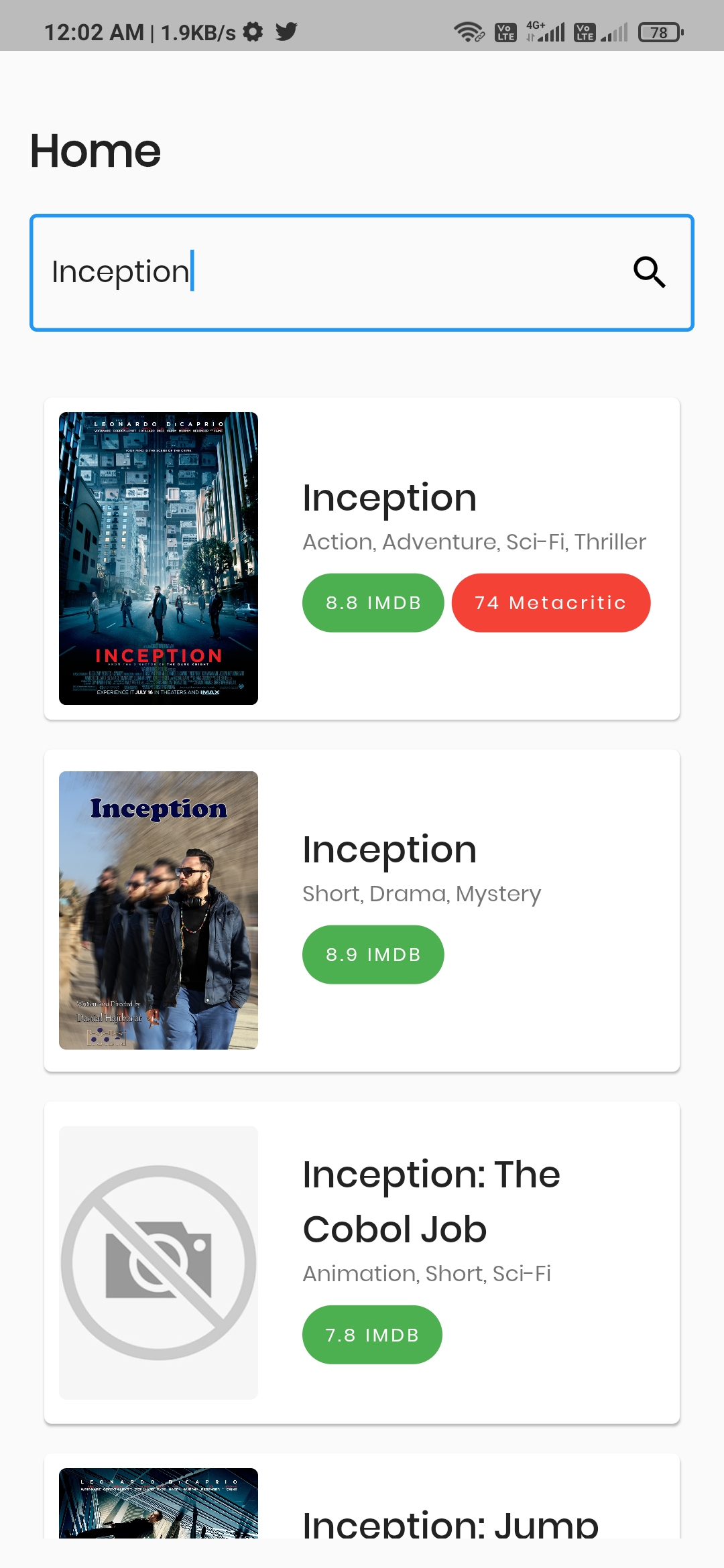Viewport: 724px width, 1568px height.
Task: Click the 7.8 IMDB badge for Cobol Job
Action: [x=372, y=1334]
